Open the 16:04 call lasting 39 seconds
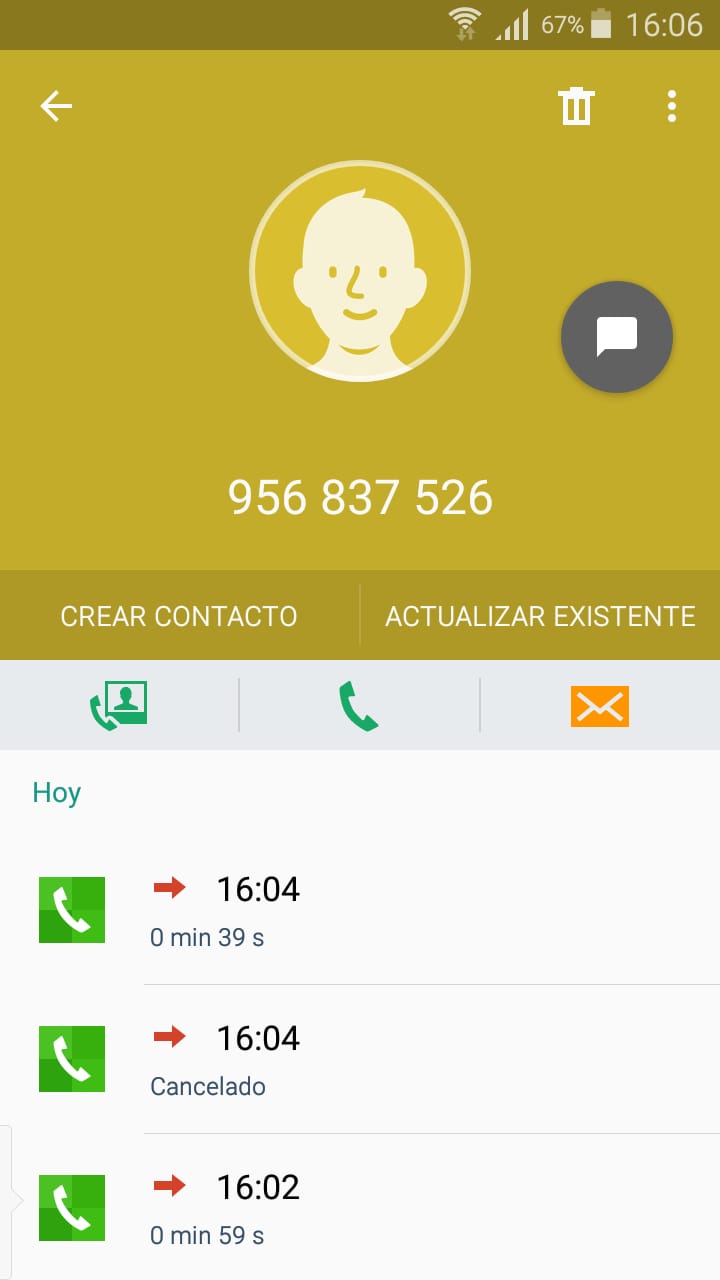720x1280 pixels. tap(360, 910)
